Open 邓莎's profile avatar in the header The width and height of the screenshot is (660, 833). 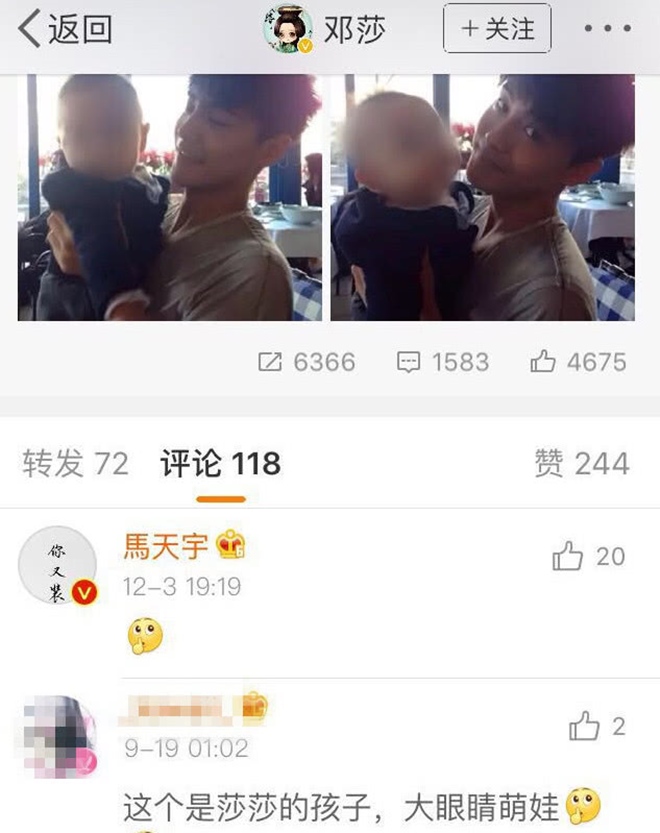pos(288,29)
